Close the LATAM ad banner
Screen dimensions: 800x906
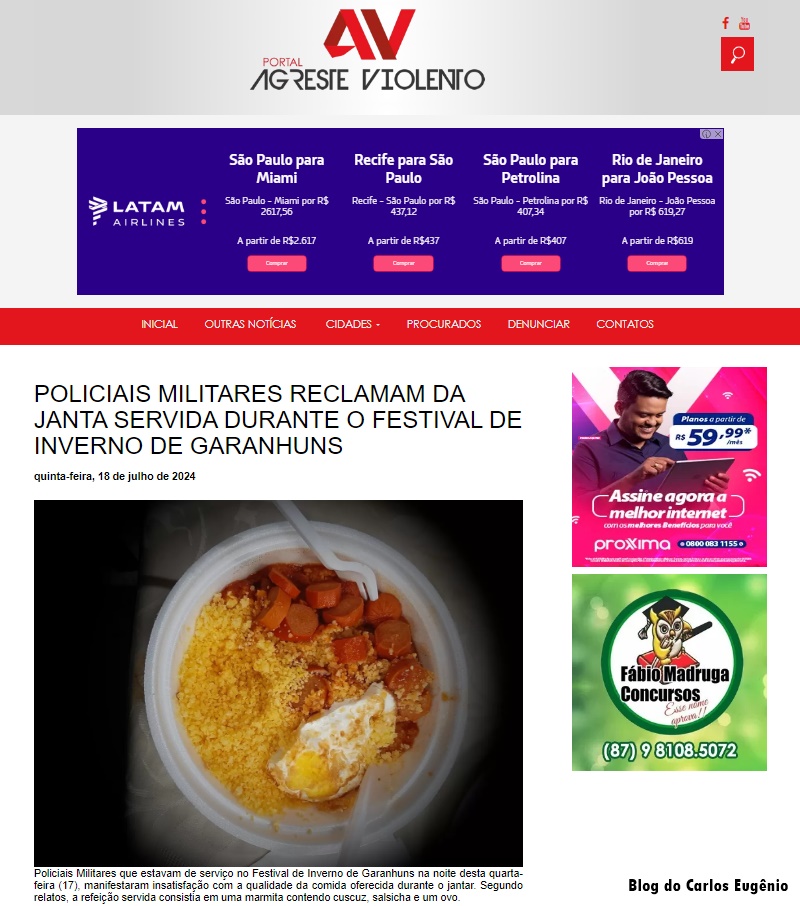tap(717, 134)
